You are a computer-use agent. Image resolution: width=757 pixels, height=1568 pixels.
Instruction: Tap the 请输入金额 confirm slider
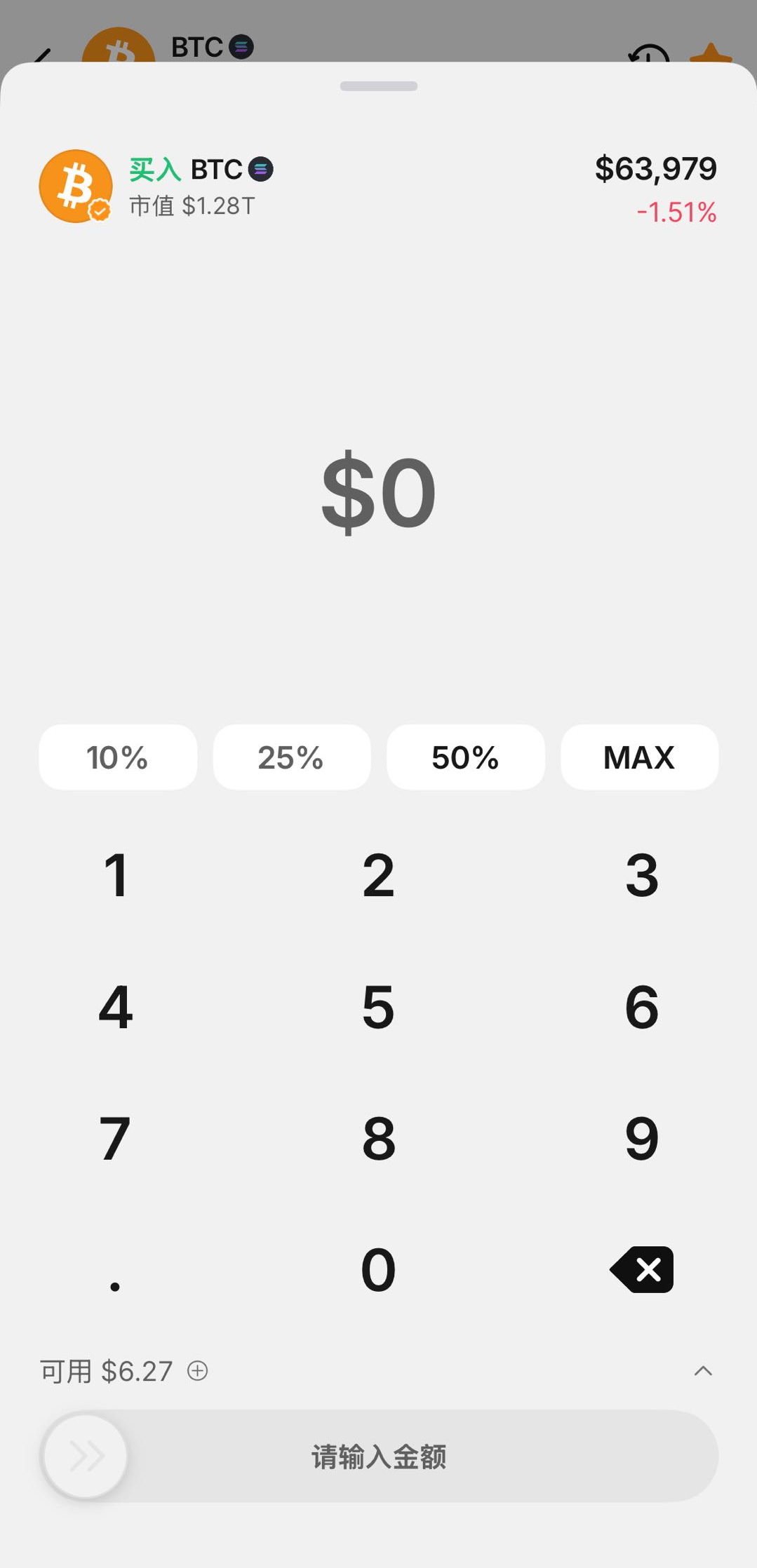pos(379,1457)
